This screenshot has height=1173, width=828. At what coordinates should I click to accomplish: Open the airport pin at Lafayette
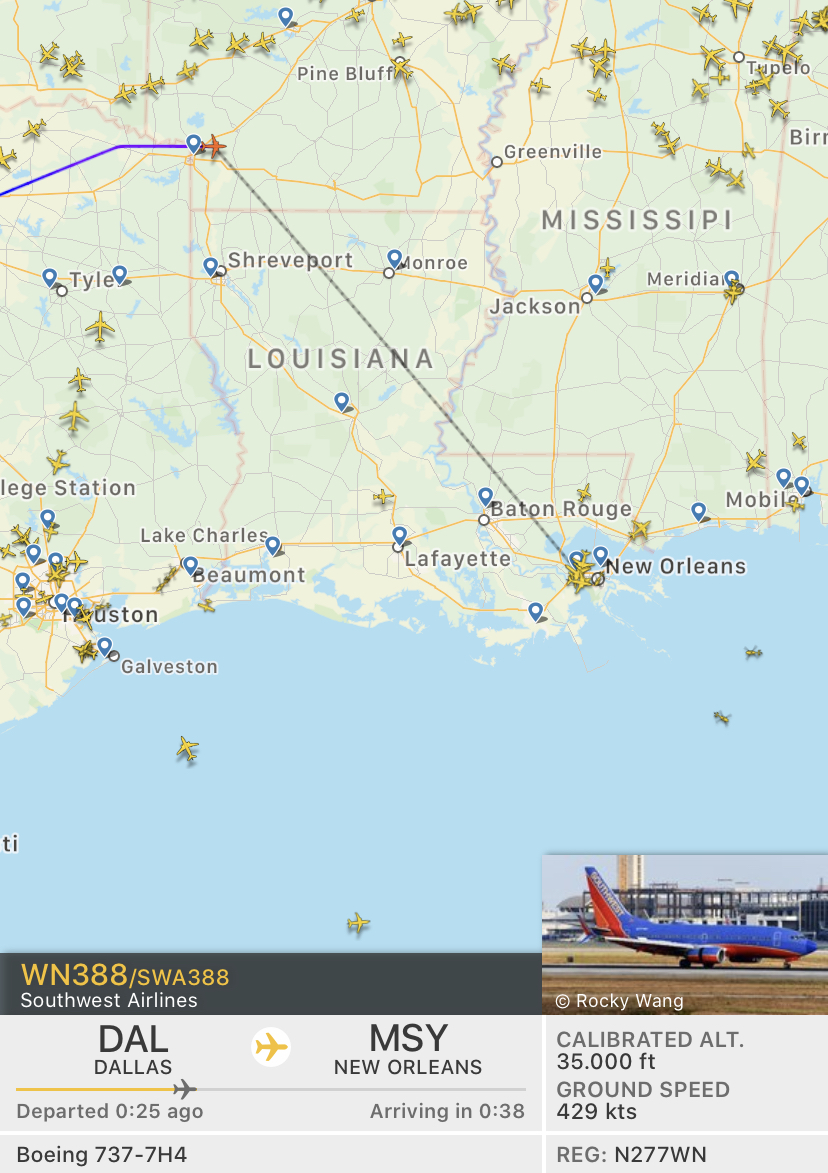coord(400,535)
